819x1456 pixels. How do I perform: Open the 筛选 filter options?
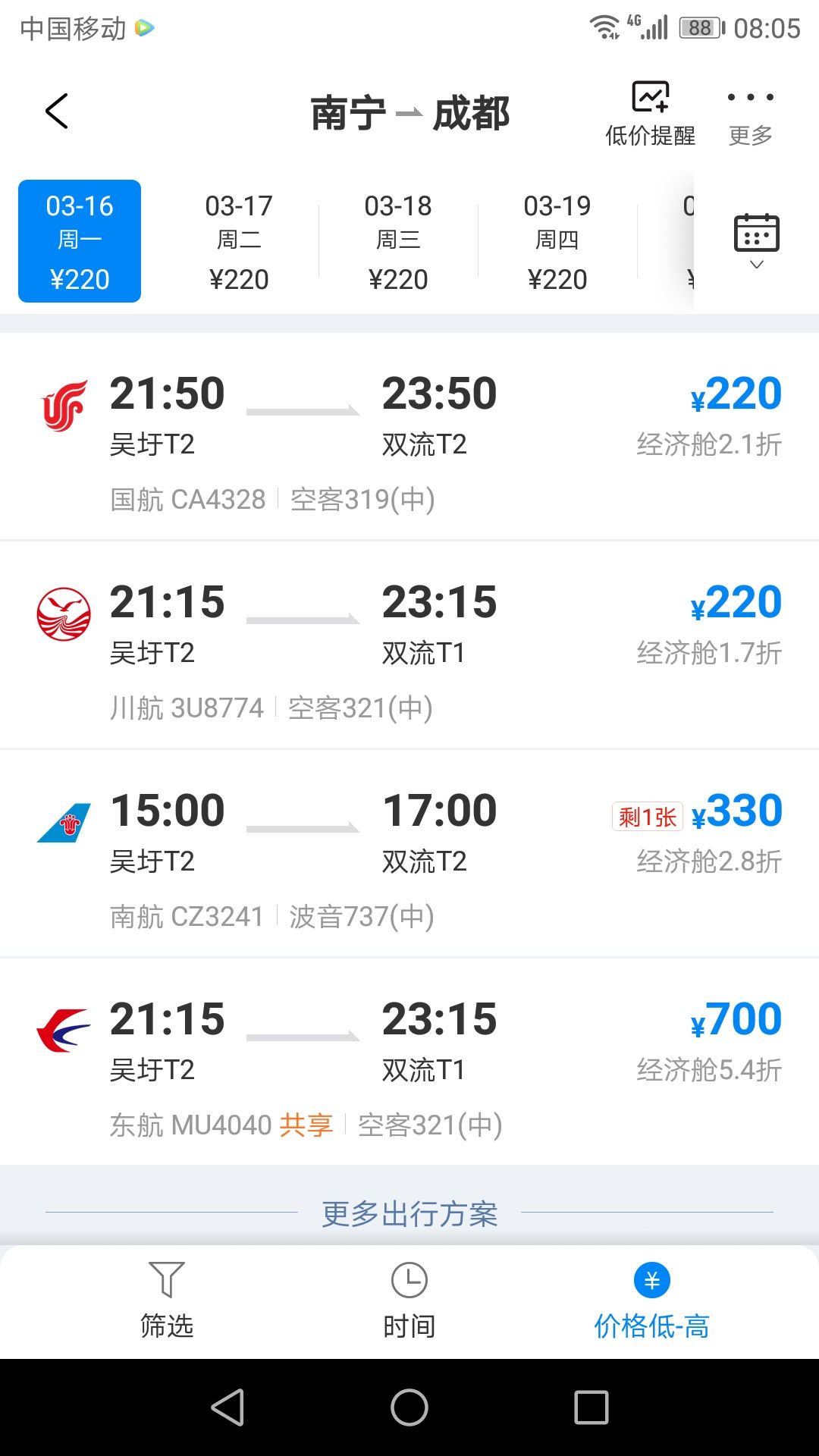coord(167,1301)
